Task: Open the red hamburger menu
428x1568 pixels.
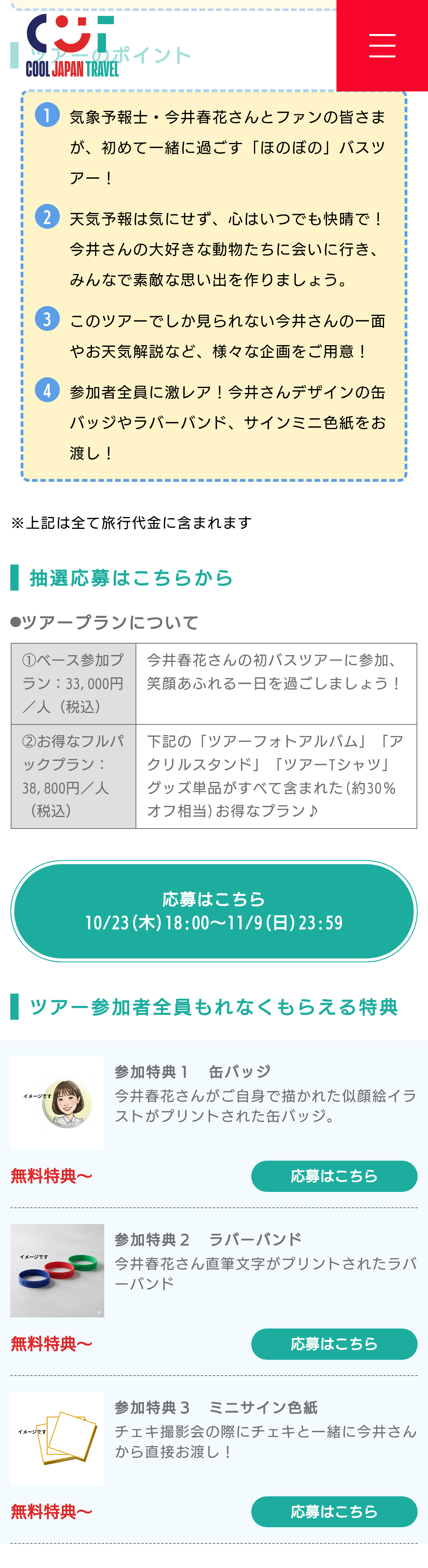Action: tap(382, 46)
